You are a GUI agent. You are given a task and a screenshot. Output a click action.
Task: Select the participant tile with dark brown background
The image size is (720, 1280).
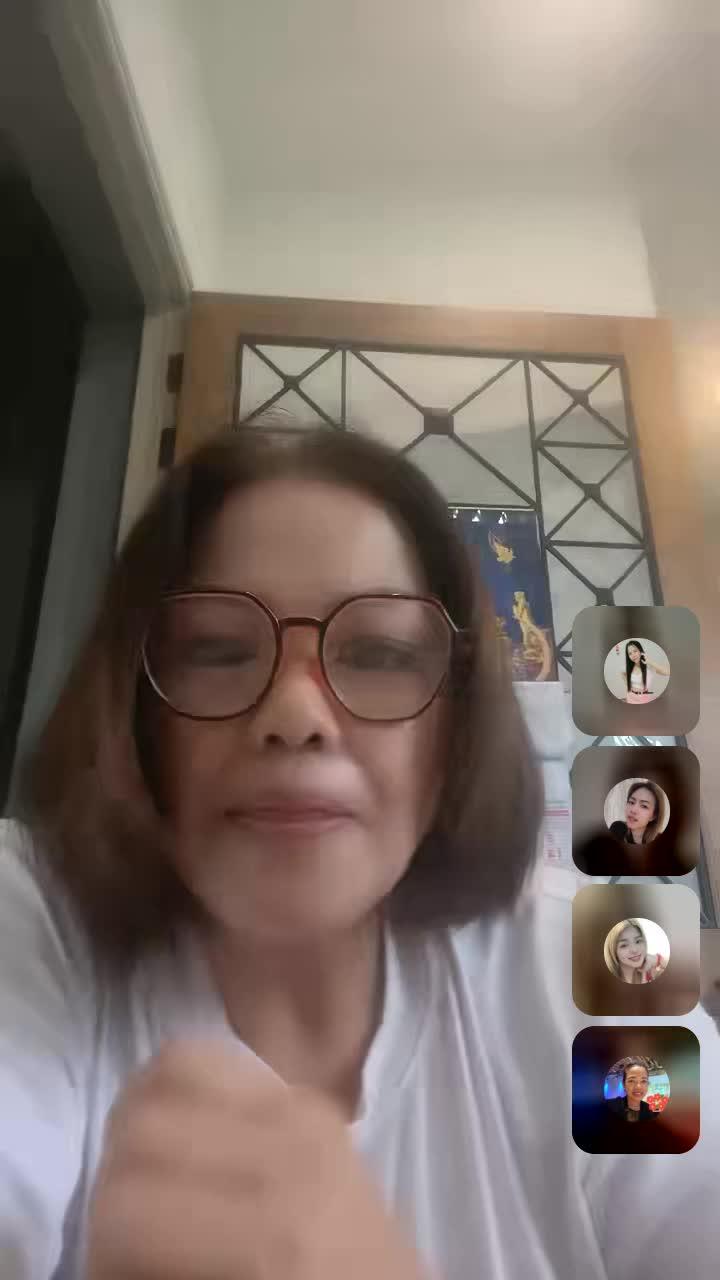pos(635,810)
